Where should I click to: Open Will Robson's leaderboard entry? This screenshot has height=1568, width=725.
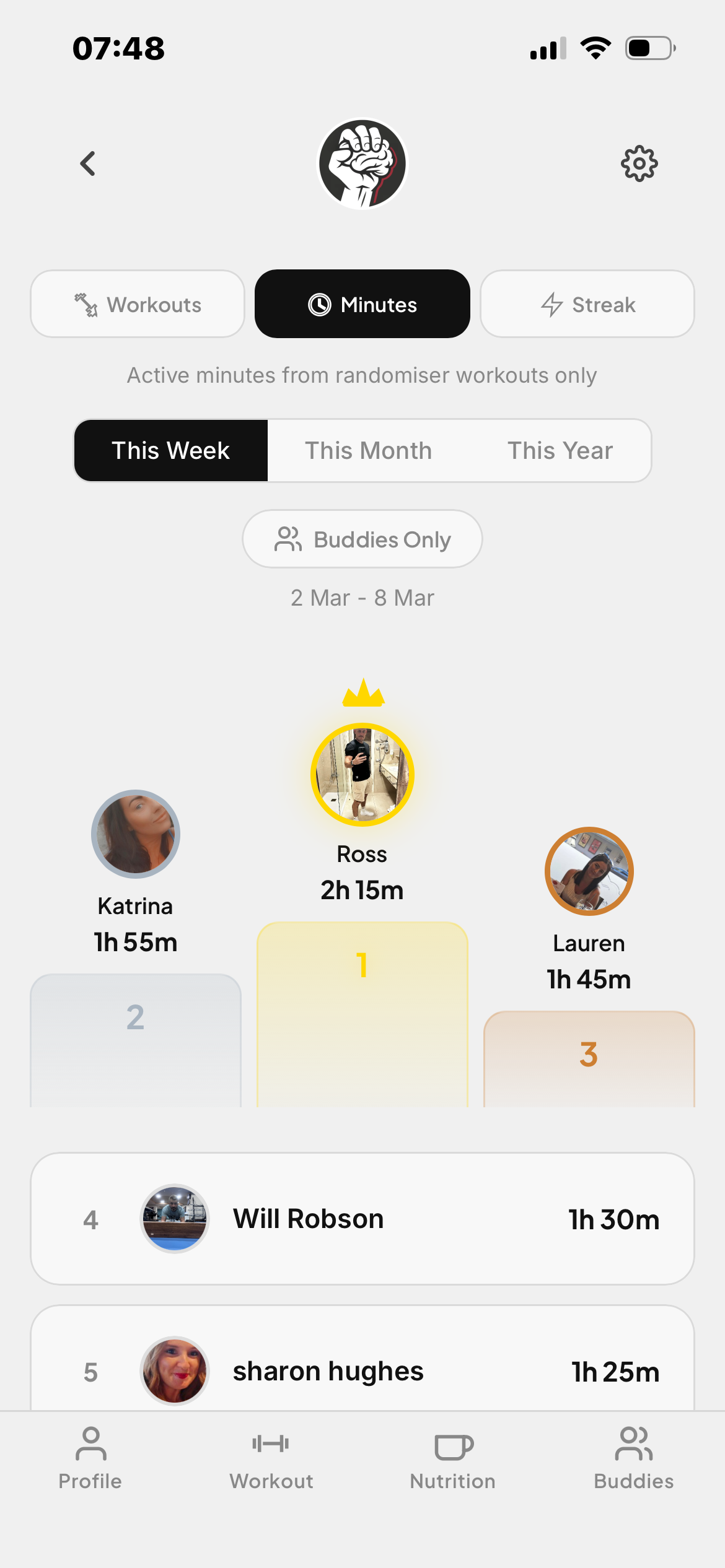pyautogui.click(x=362, y=1217)
